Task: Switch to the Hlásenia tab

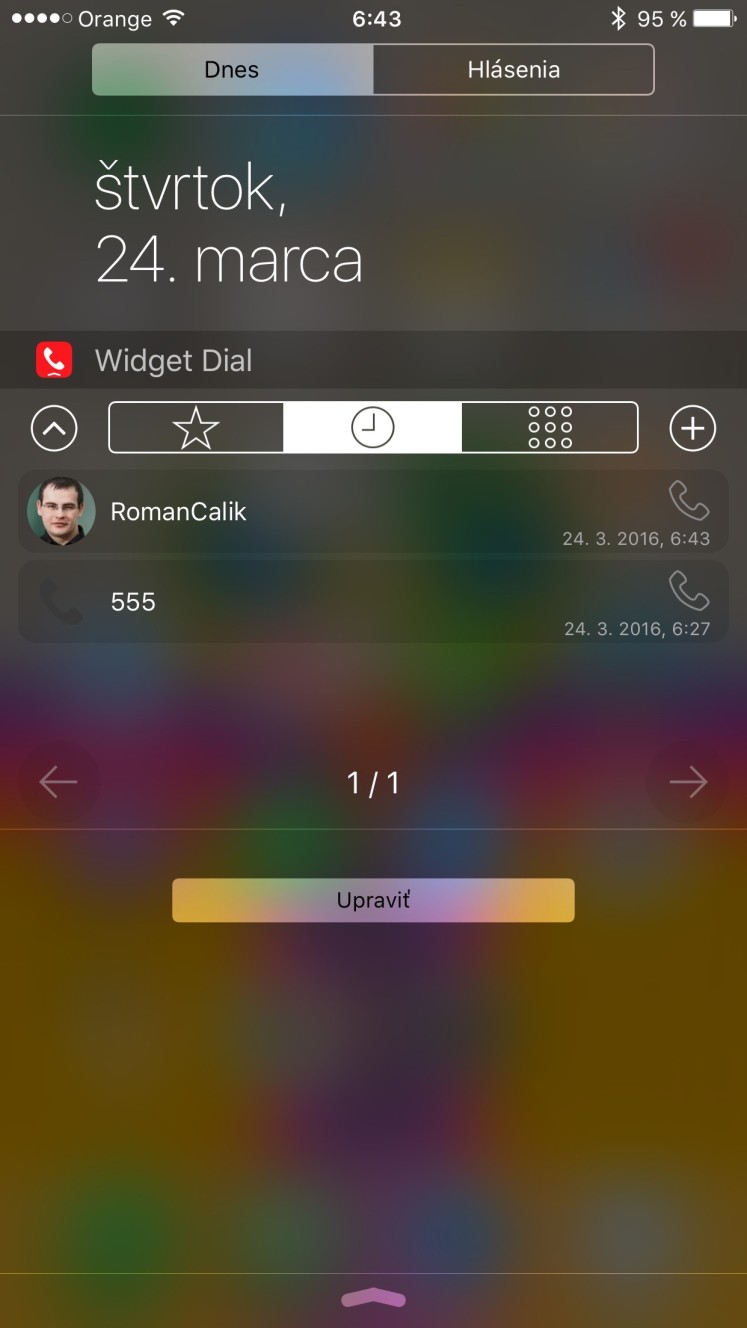Action: coord(514,70)
